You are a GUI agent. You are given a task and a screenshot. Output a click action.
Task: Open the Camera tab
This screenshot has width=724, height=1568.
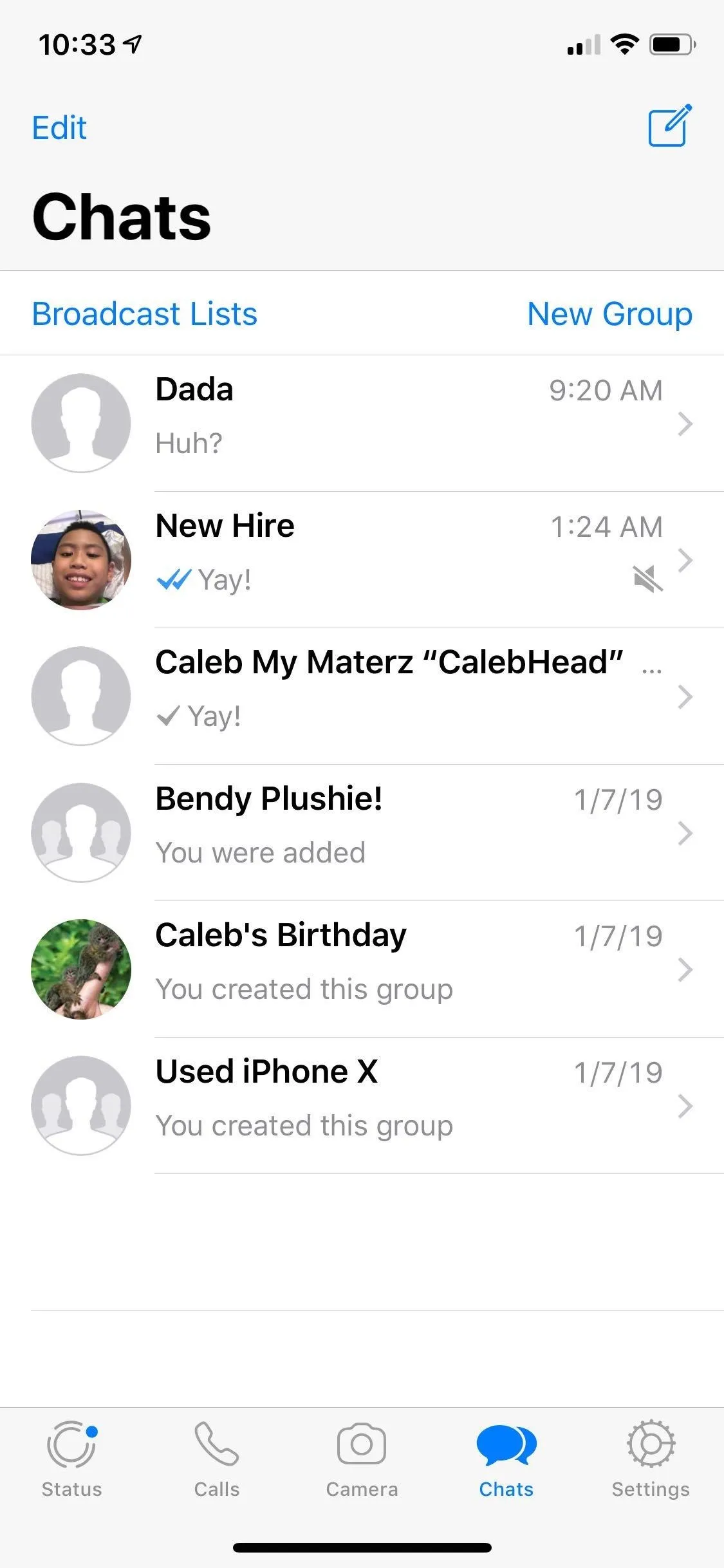coord(362,1460)
